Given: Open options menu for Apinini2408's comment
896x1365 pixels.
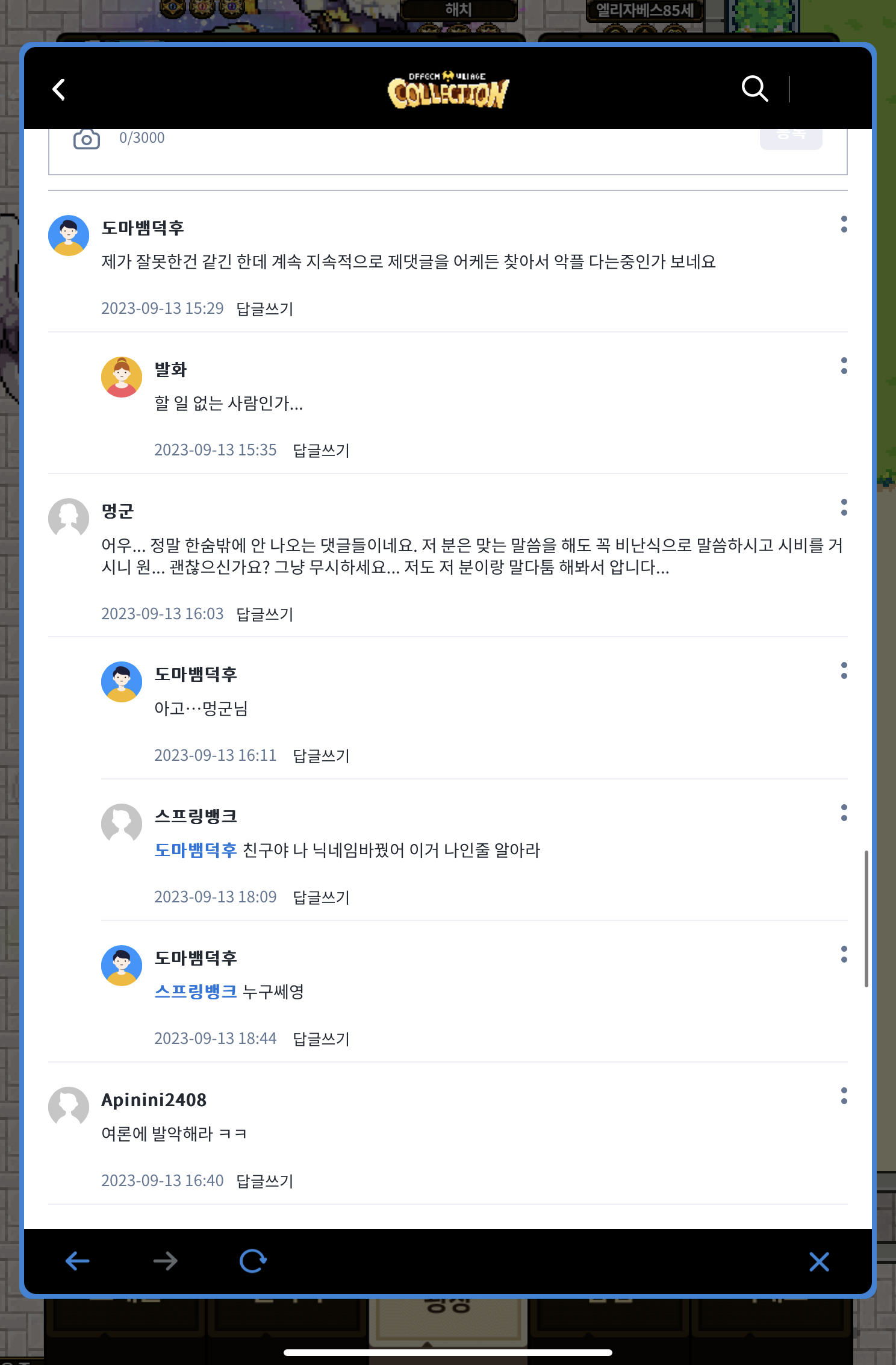Looking at the screenshot, I should [844, 1096].
